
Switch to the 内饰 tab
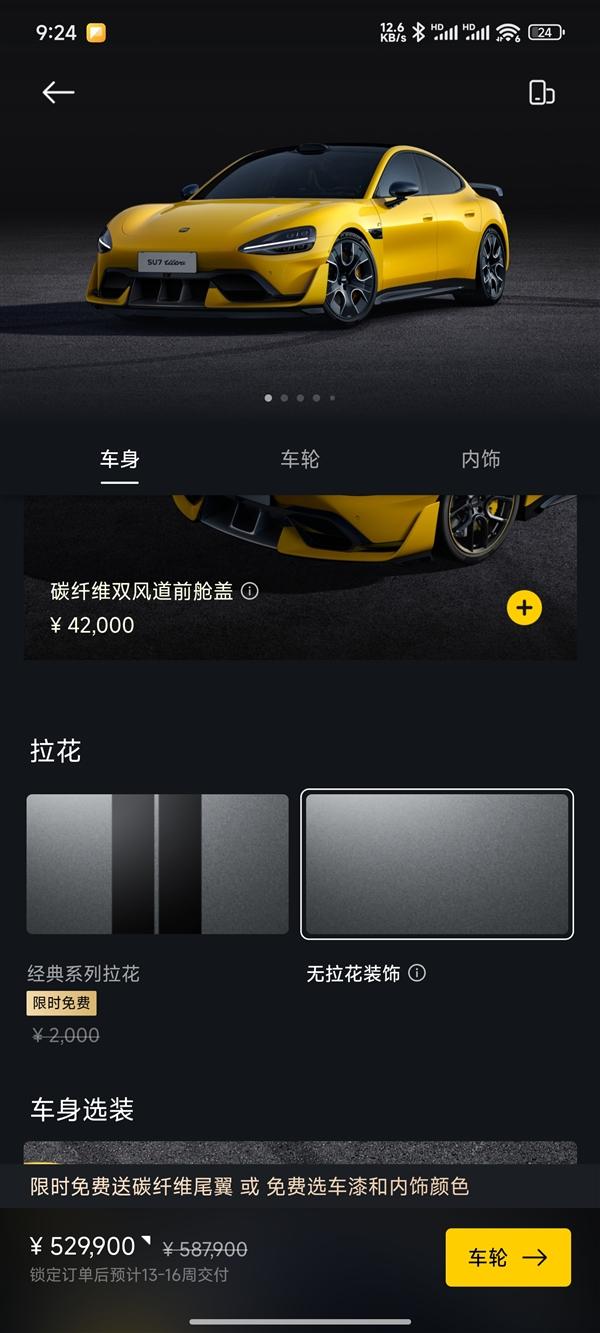(480, 459)
